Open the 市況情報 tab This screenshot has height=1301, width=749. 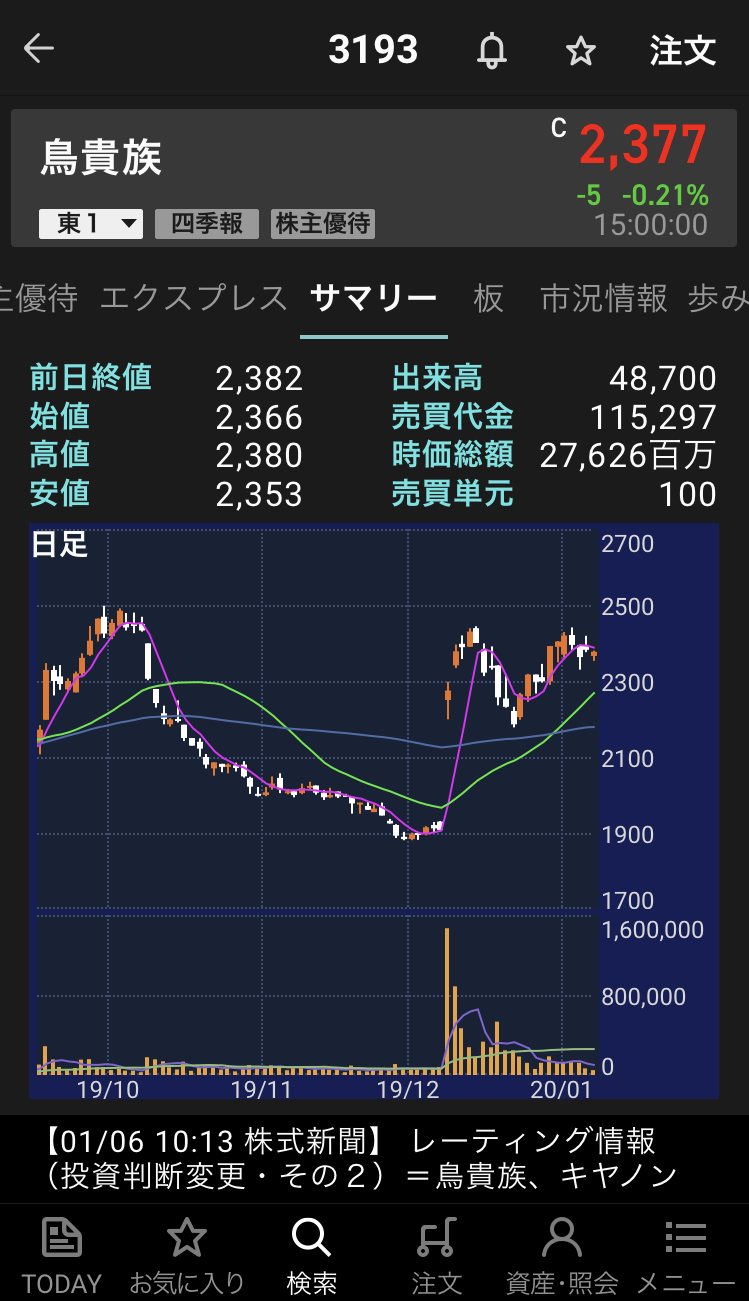tap(604, 298)
